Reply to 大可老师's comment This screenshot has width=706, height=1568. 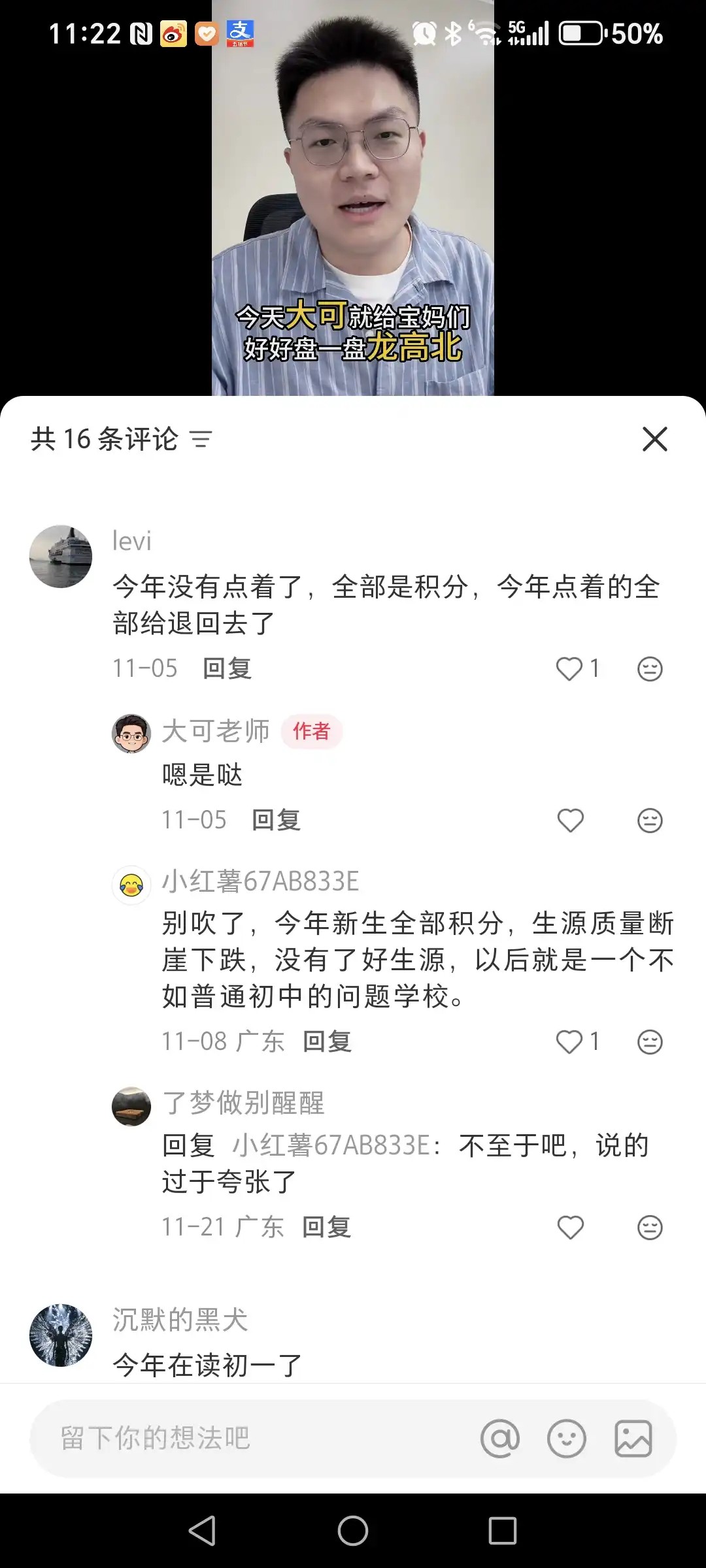(276, 820)
